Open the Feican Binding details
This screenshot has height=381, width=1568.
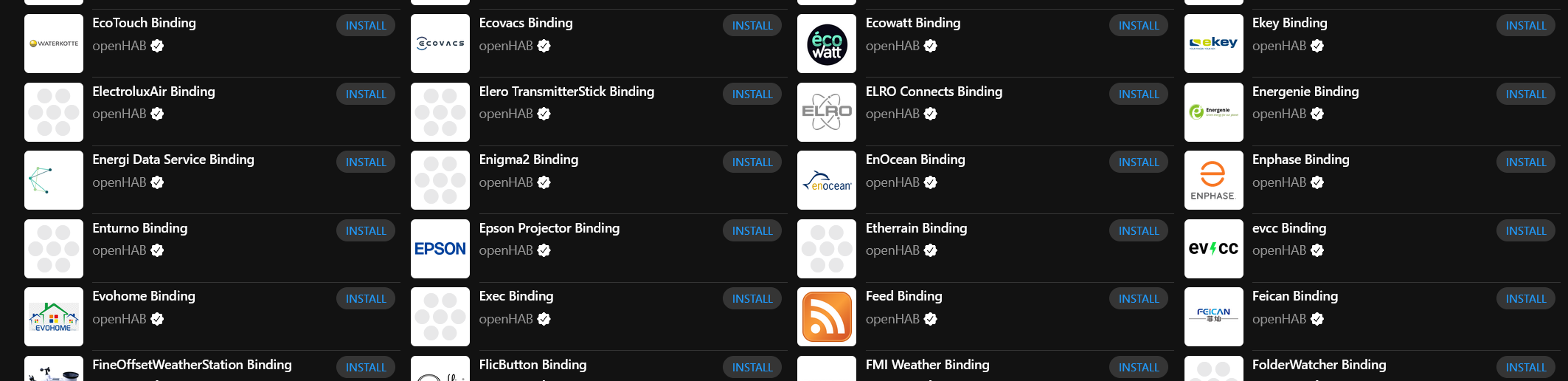pos(1294,297)
